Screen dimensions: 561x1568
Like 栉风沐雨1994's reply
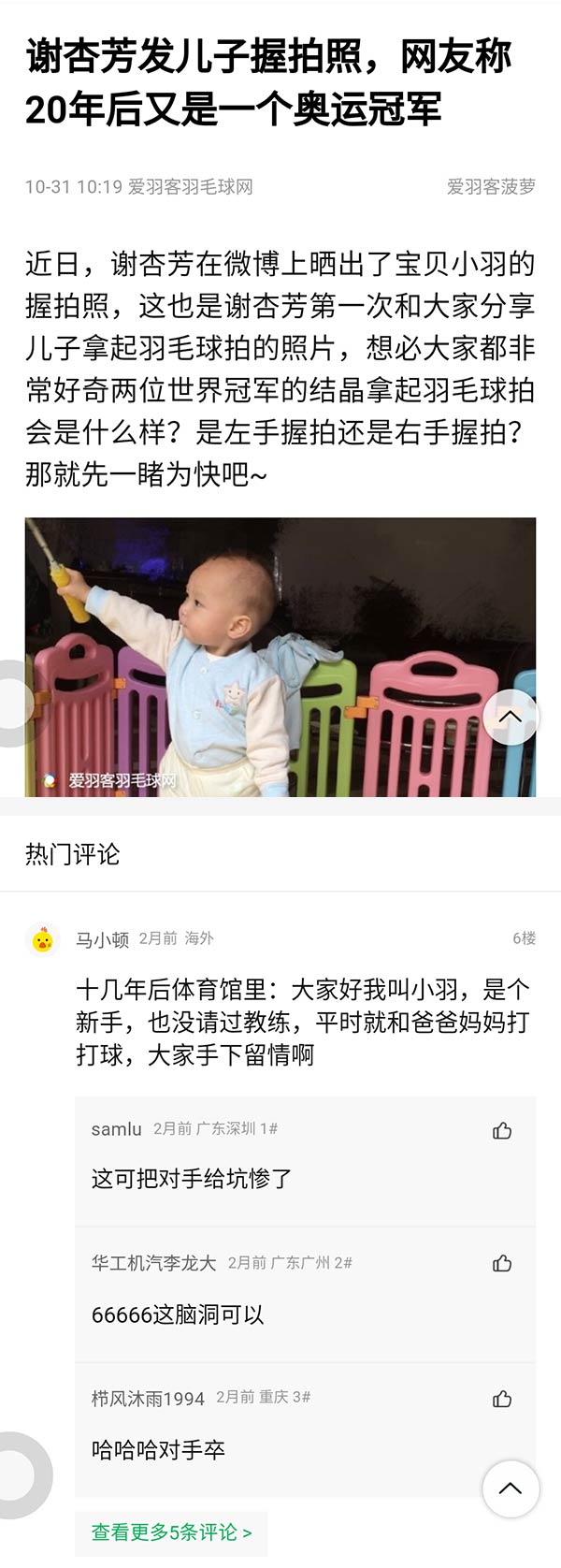point(502,1399)
